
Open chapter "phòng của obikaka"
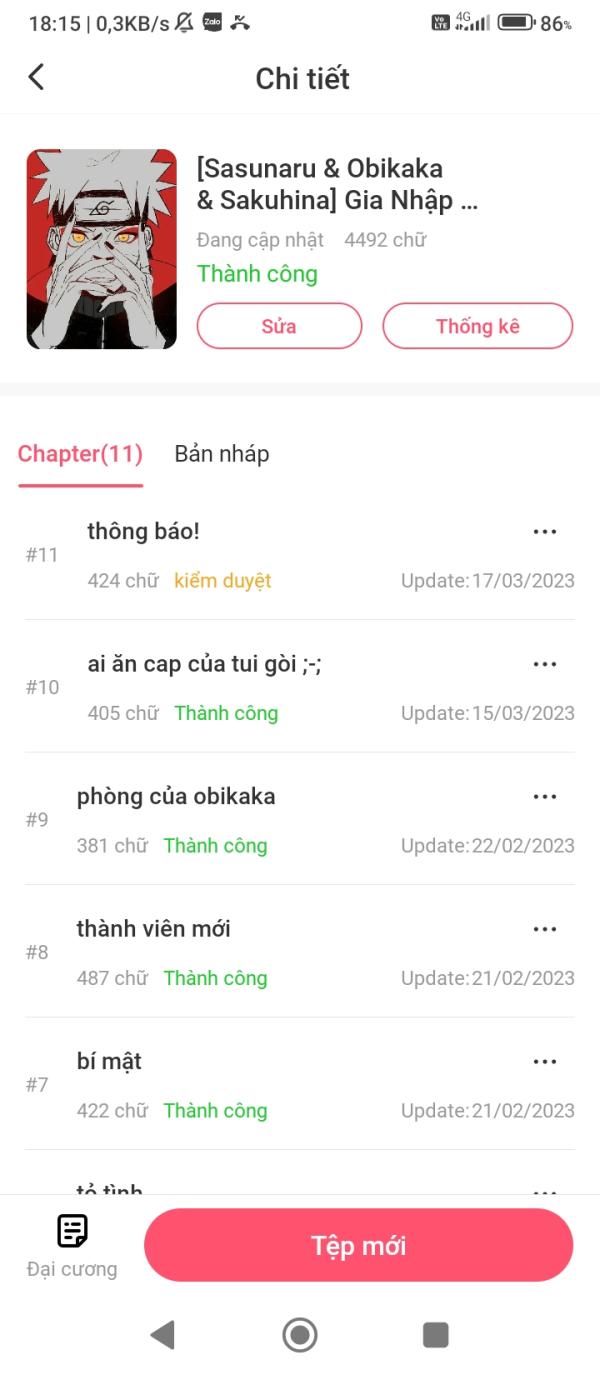pos(176,797)
